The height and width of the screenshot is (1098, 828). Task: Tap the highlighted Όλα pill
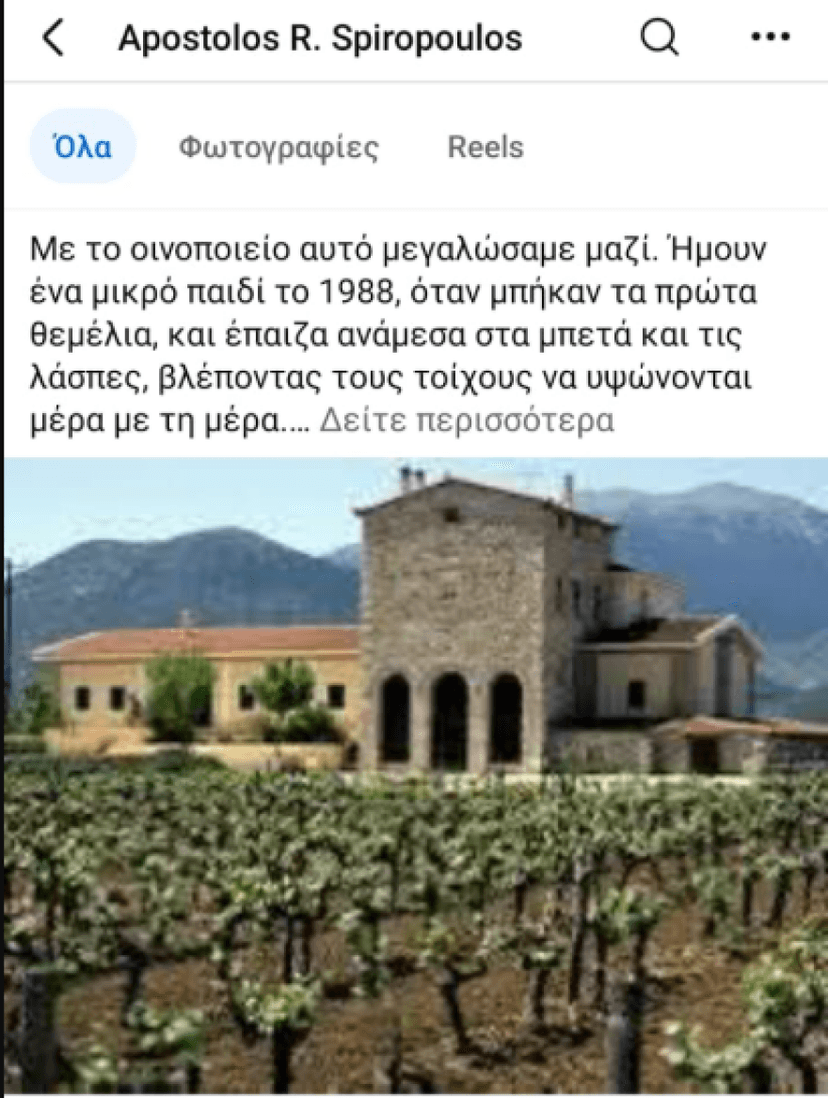click(82, 147)
